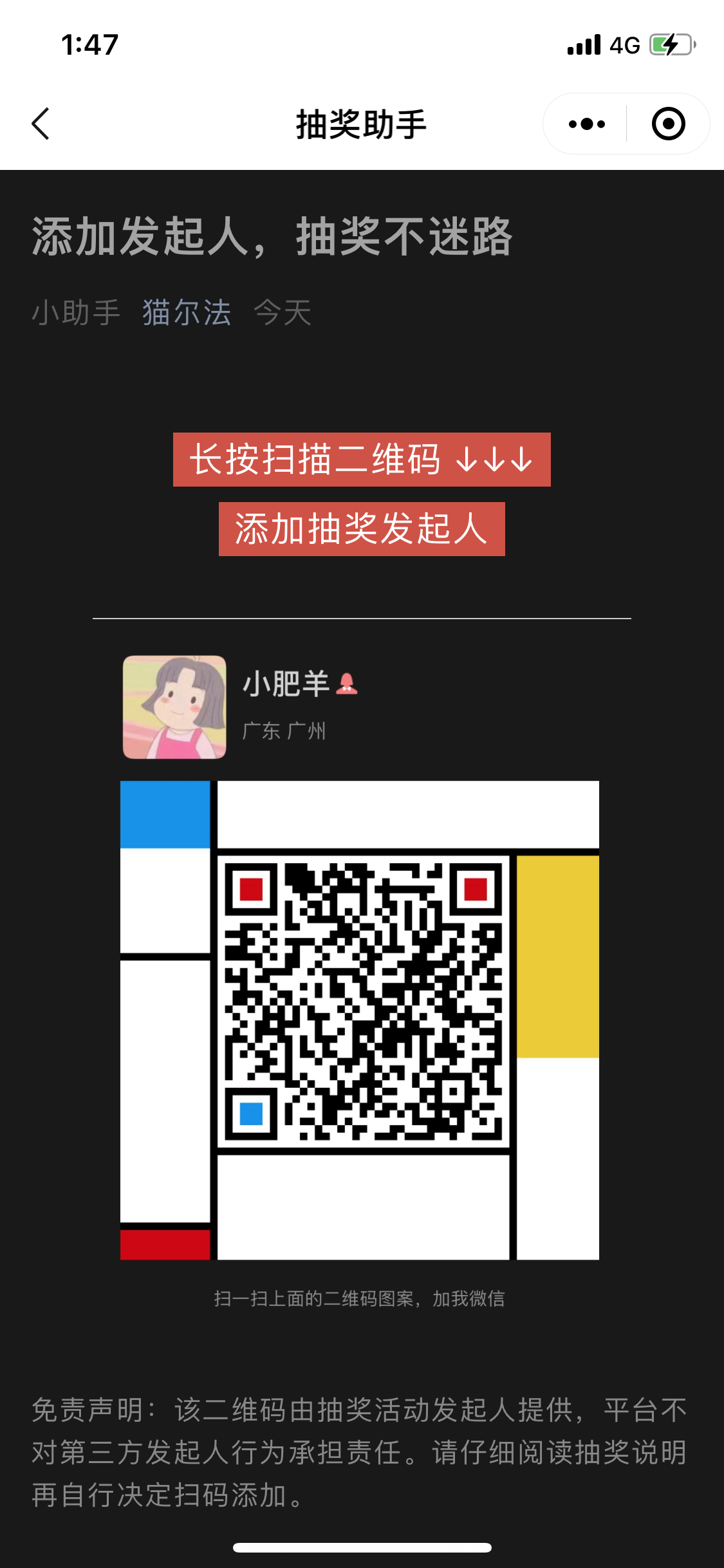This screenshot has height=1568, width=724.
Task: Select the 今天 label
Action: (282, 313)
